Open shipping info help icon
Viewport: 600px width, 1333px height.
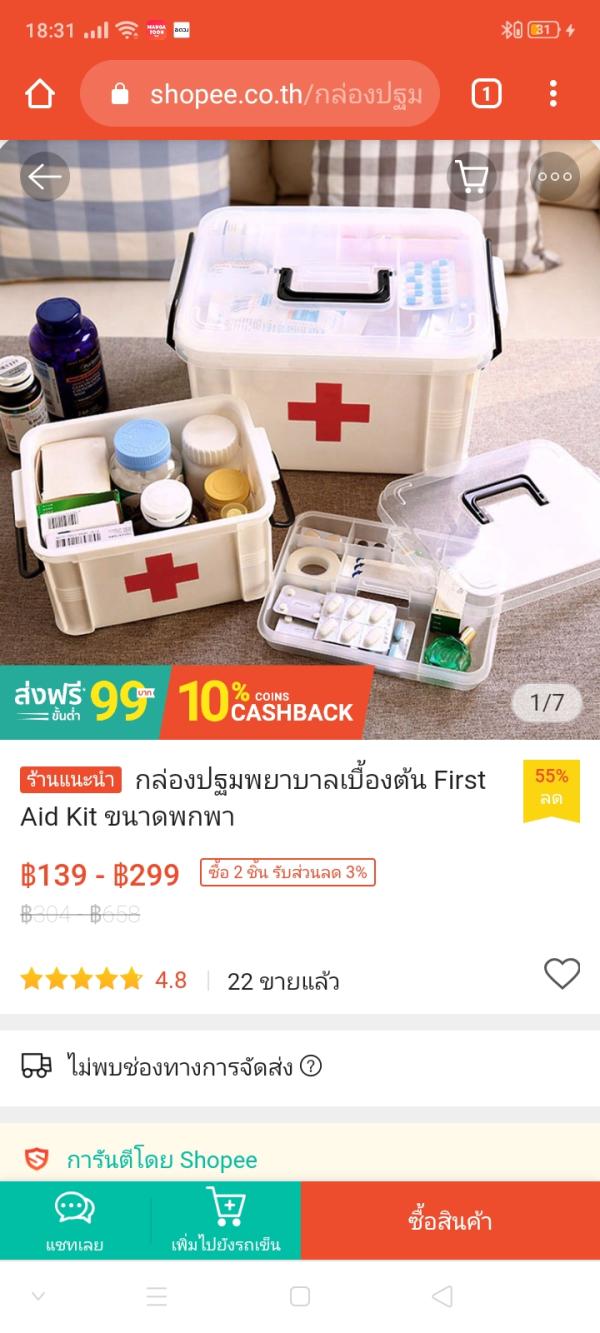point(311,1066)
